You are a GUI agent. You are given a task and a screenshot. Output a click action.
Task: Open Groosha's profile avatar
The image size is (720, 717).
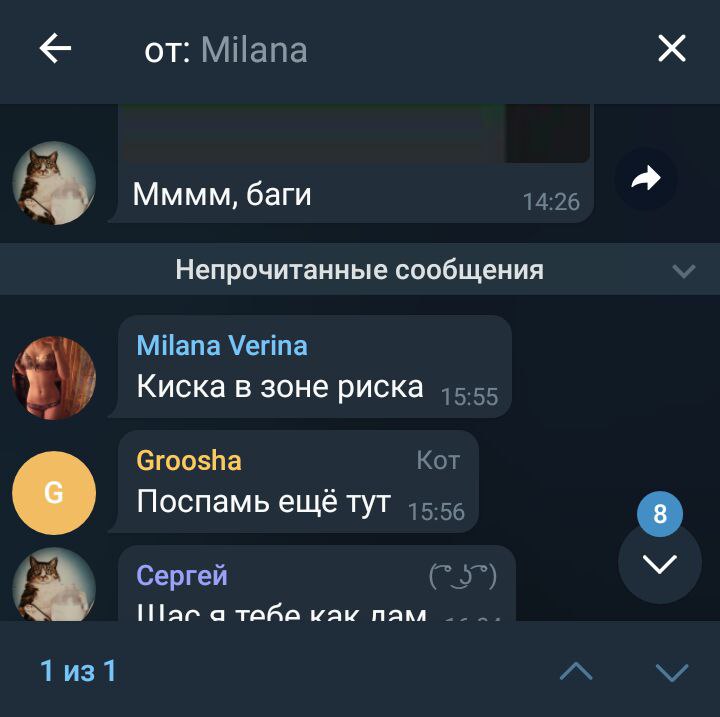54,493
